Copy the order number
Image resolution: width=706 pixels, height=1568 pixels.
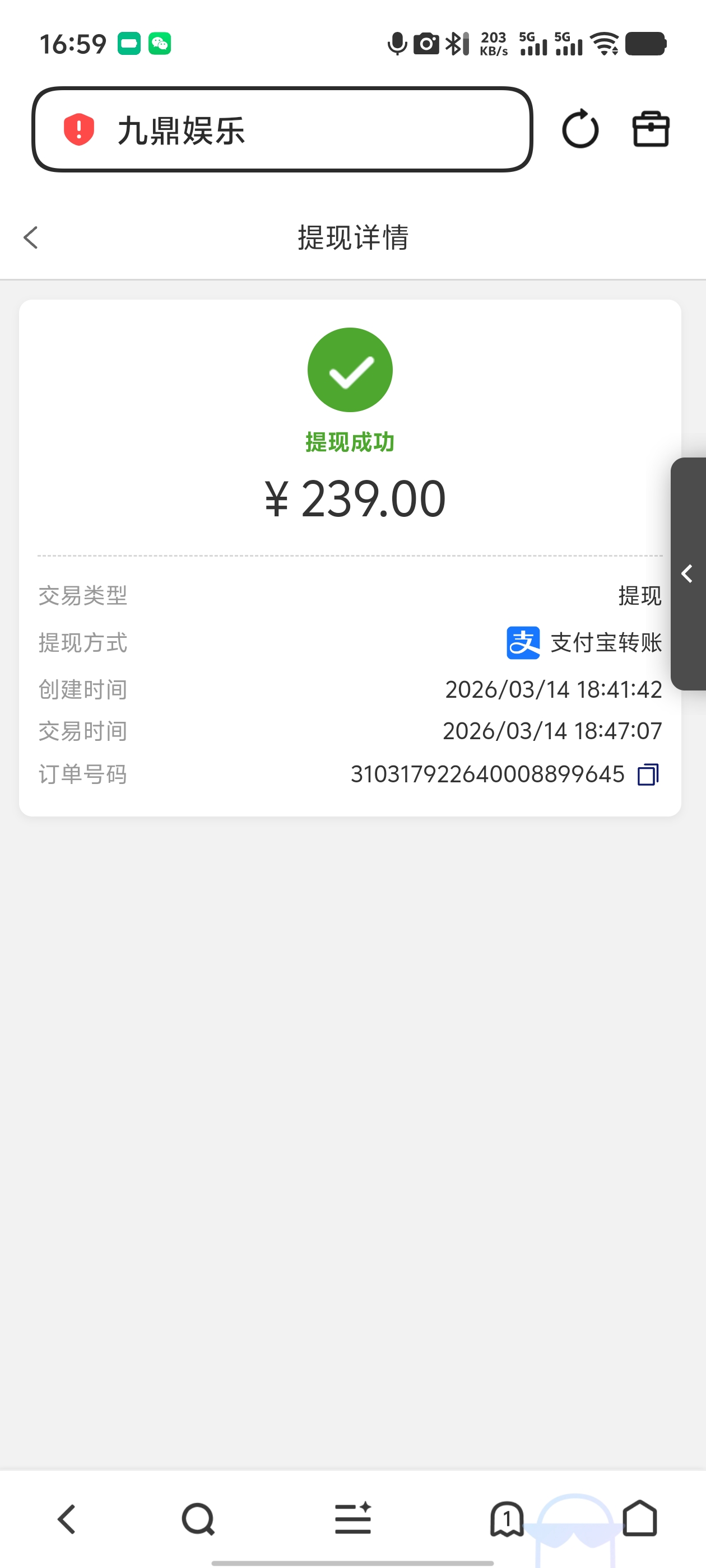click(x=648, y=775)
